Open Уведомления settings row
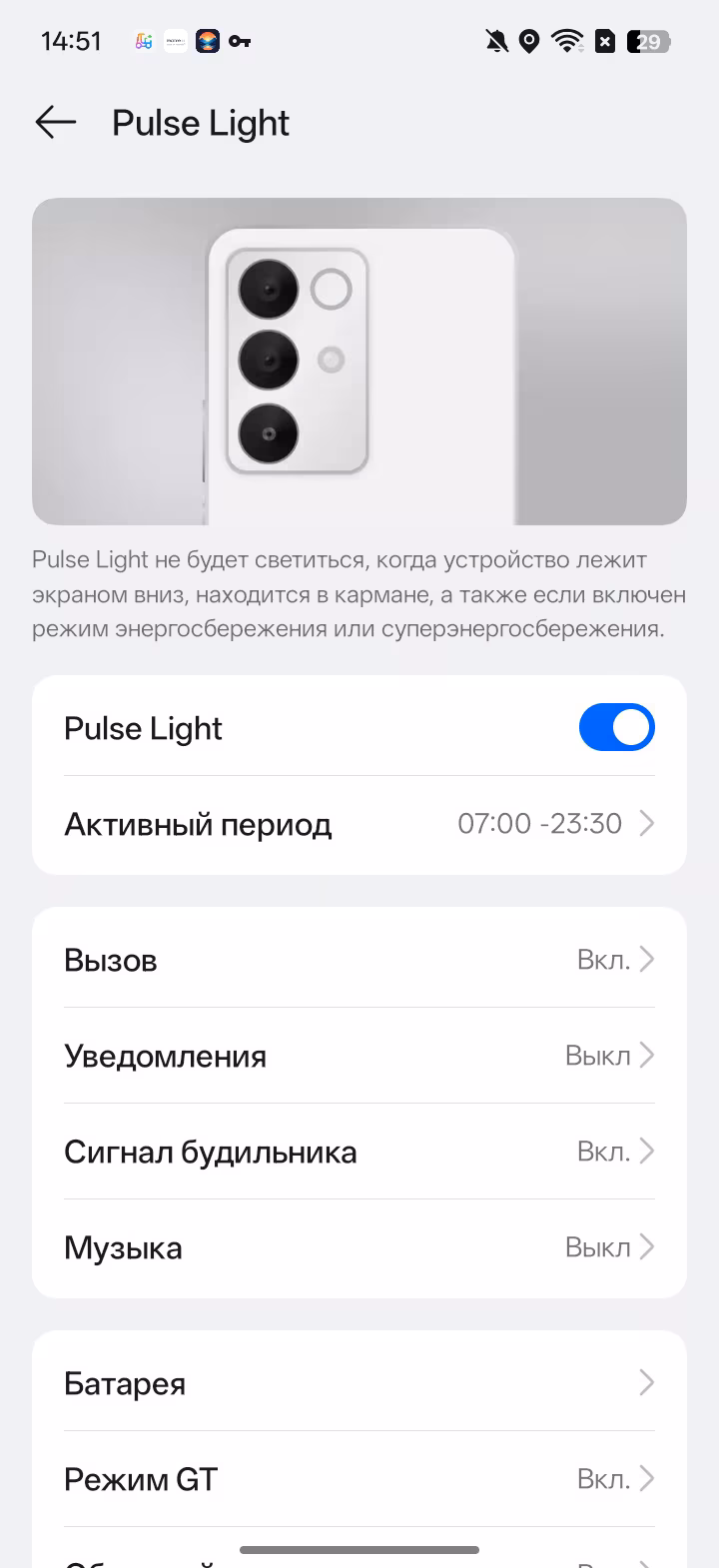Viewport: 719px width, 1568px height. [x=359, y=1055]
